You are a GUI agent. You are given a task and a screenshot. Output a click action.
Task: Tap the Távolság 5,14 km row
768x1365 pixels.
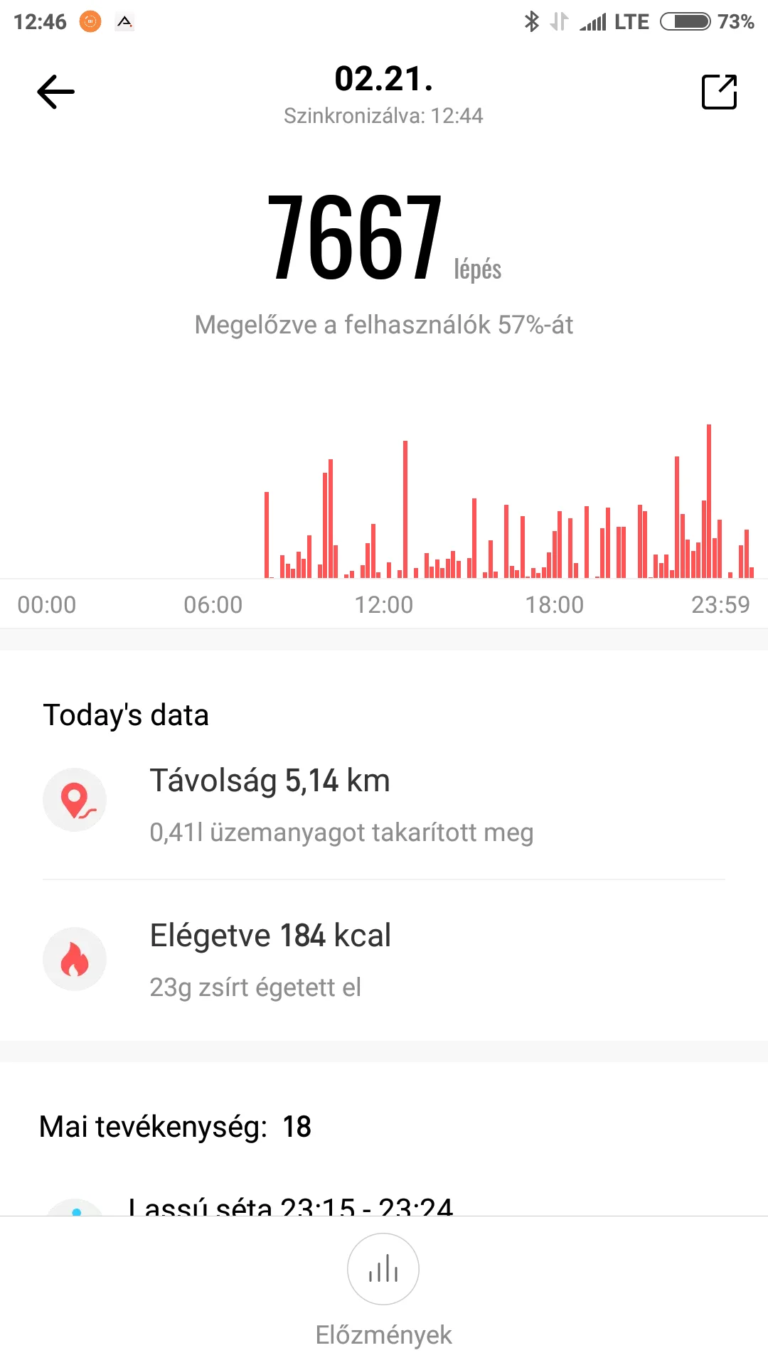[x=270, y=780]
